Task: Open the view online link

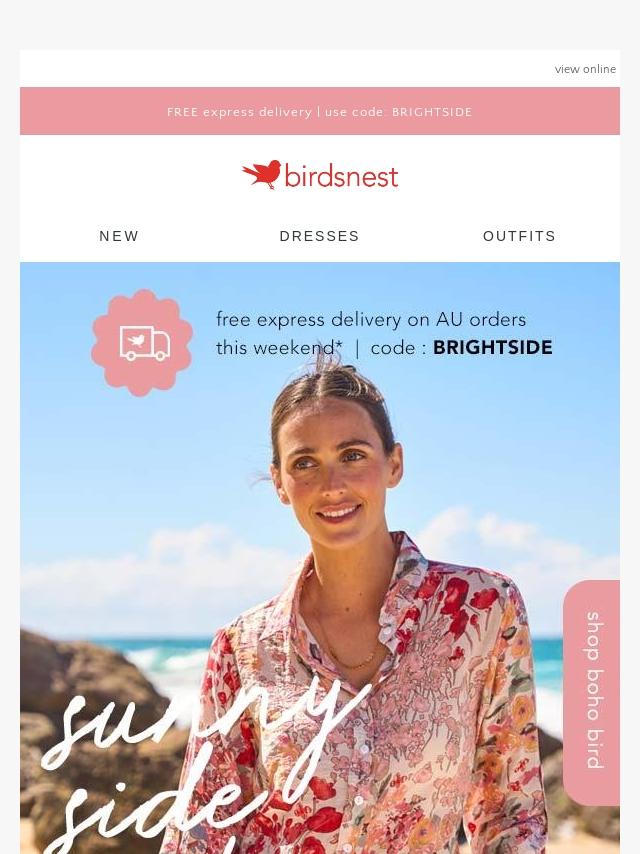Action: [x=585, y=69]
